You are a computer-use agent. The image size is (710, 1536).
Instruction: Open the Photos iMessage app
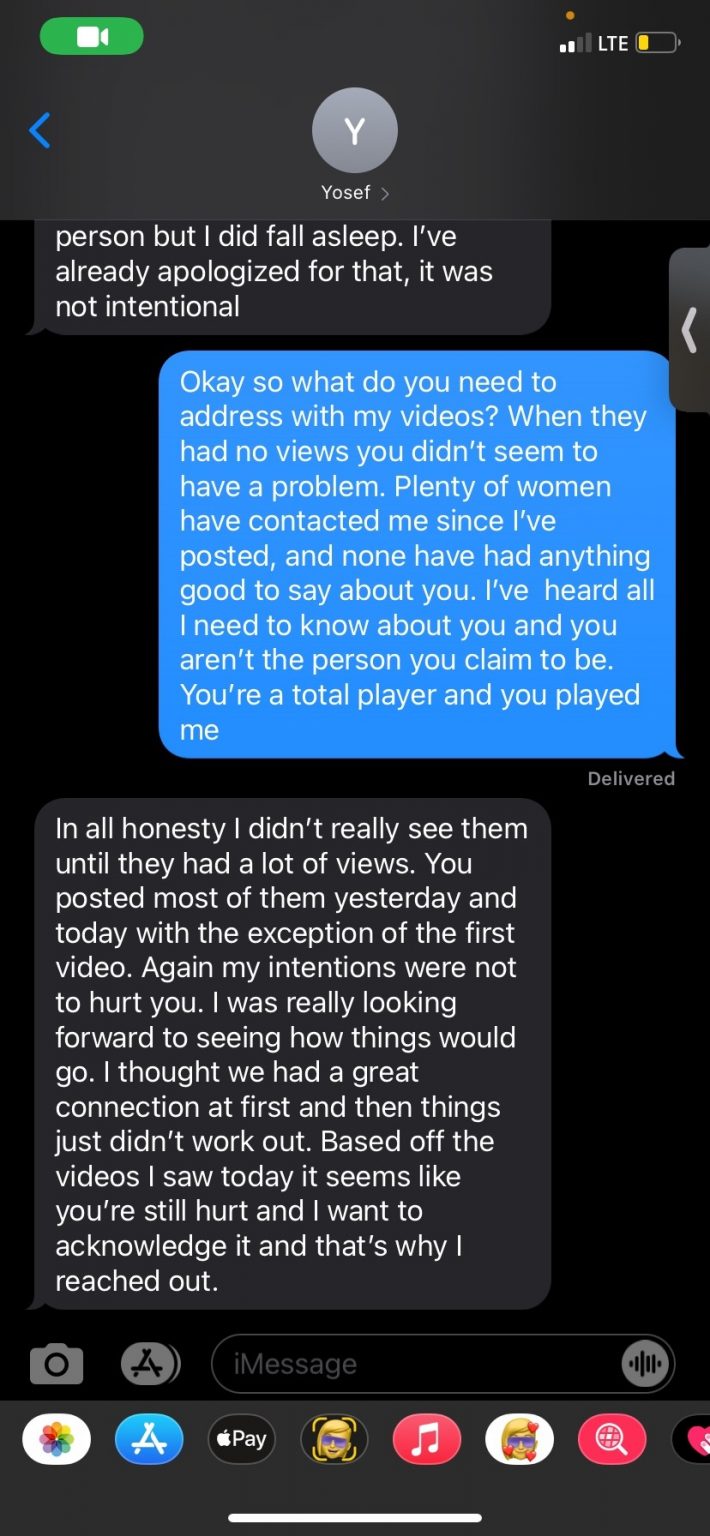coord(57,1440)
